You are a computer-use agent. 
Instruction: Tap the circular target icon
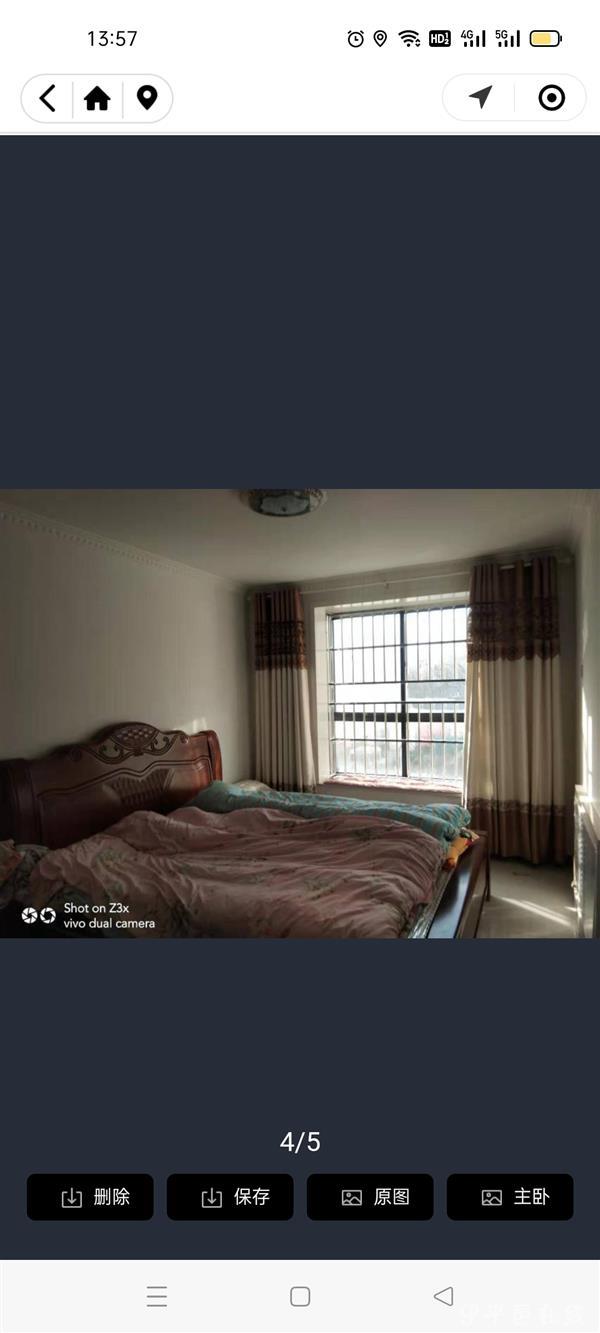(x=551, y=97)
